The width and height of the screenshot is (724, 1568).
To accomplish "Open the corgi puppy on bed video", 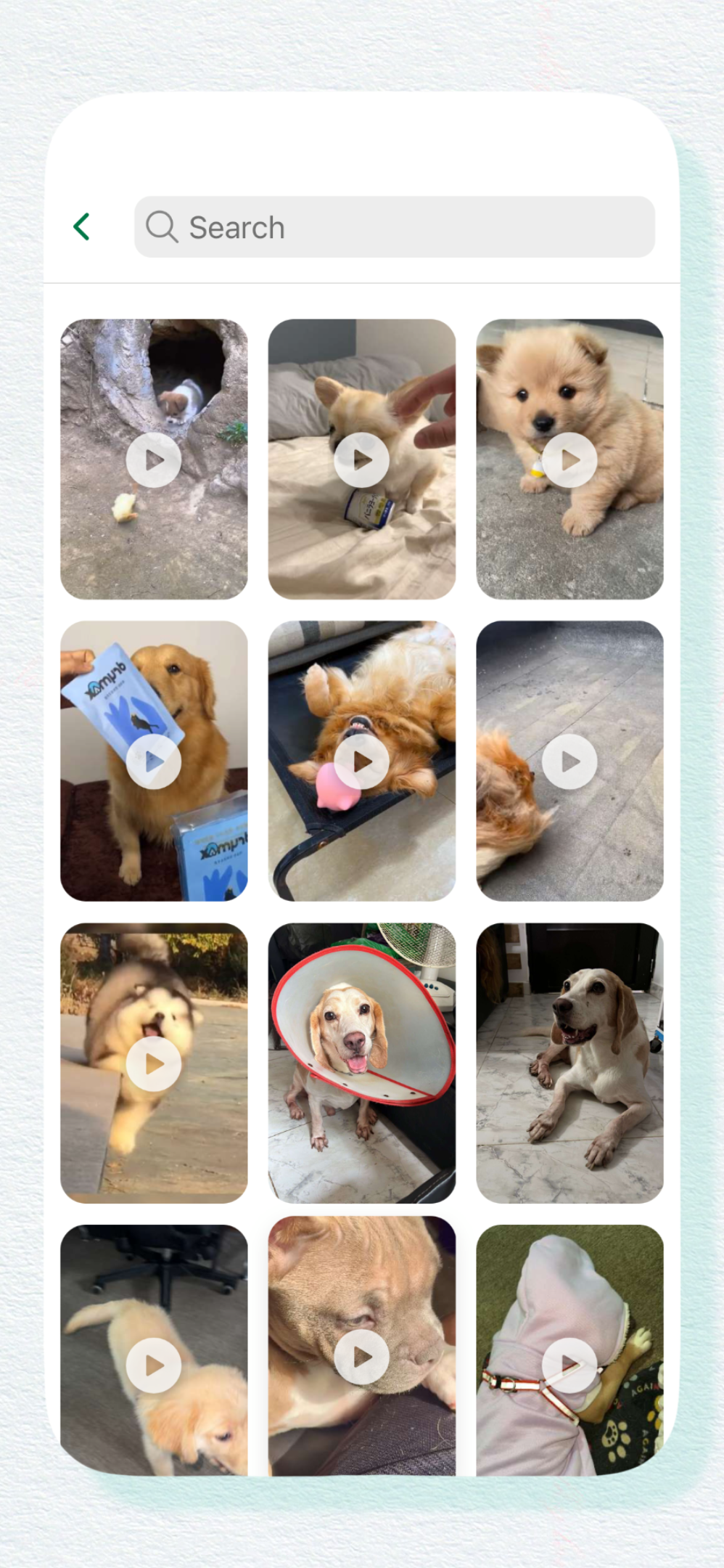I will pos(361,460).
